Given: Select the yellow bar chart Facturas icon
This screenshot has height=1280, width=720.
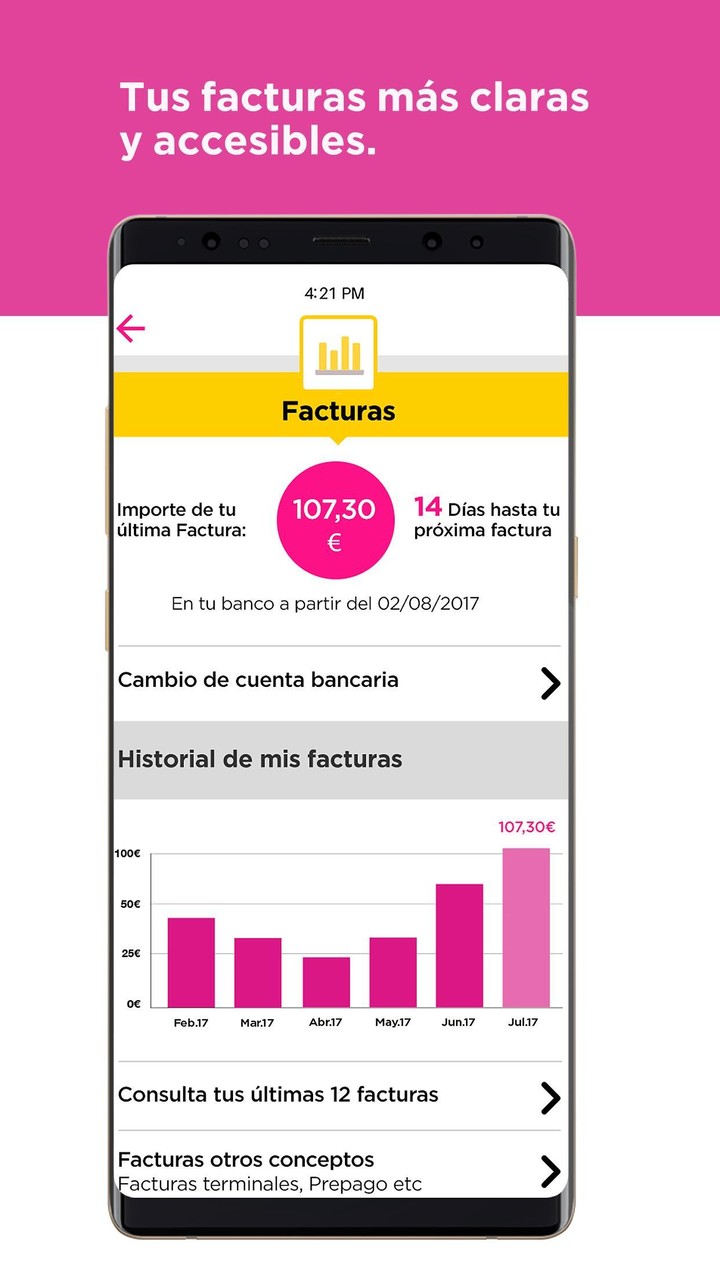Looking at the screenshot, I should point(338,353).
